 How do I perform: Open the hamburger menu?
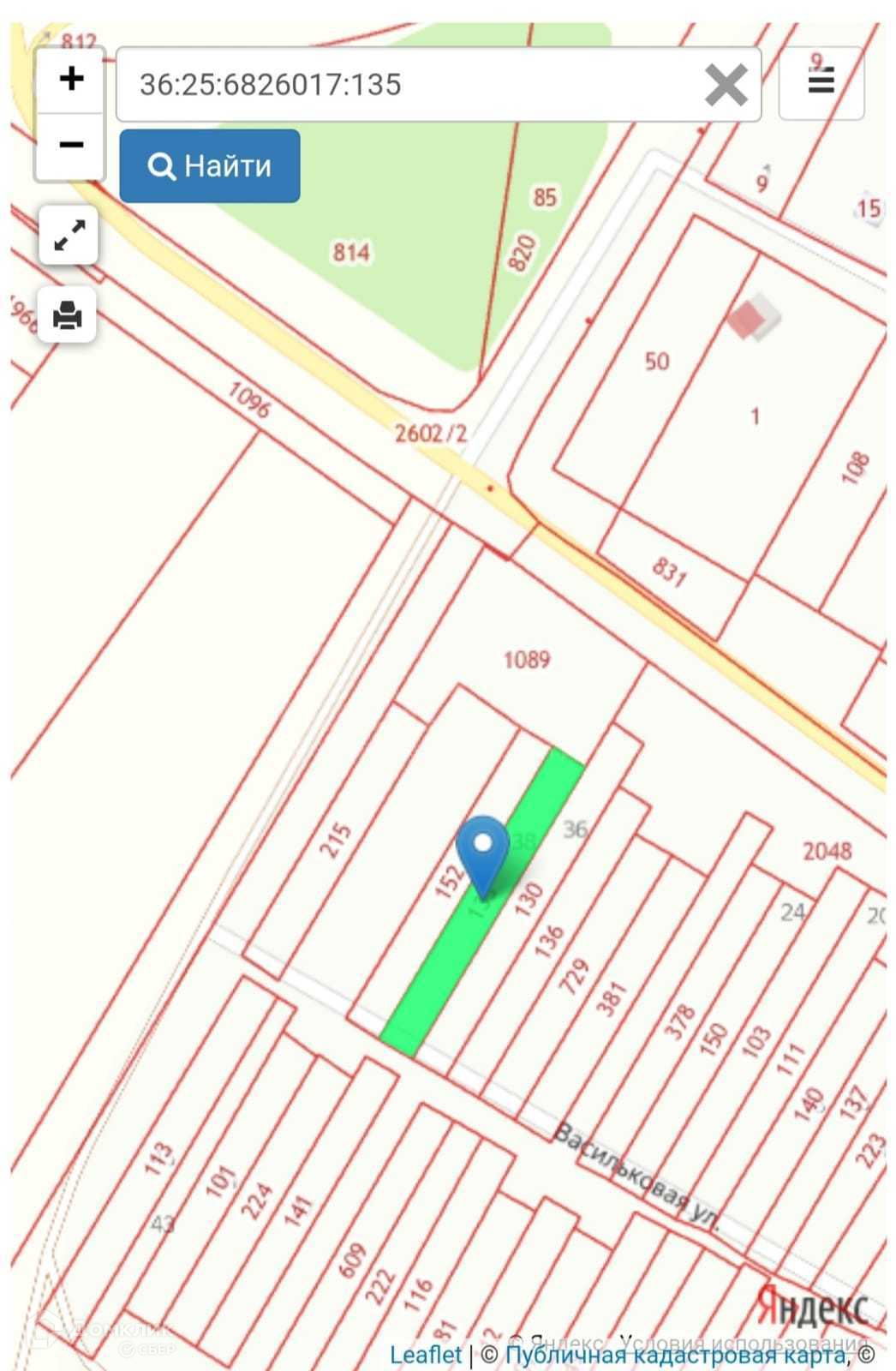click(821, 82)
